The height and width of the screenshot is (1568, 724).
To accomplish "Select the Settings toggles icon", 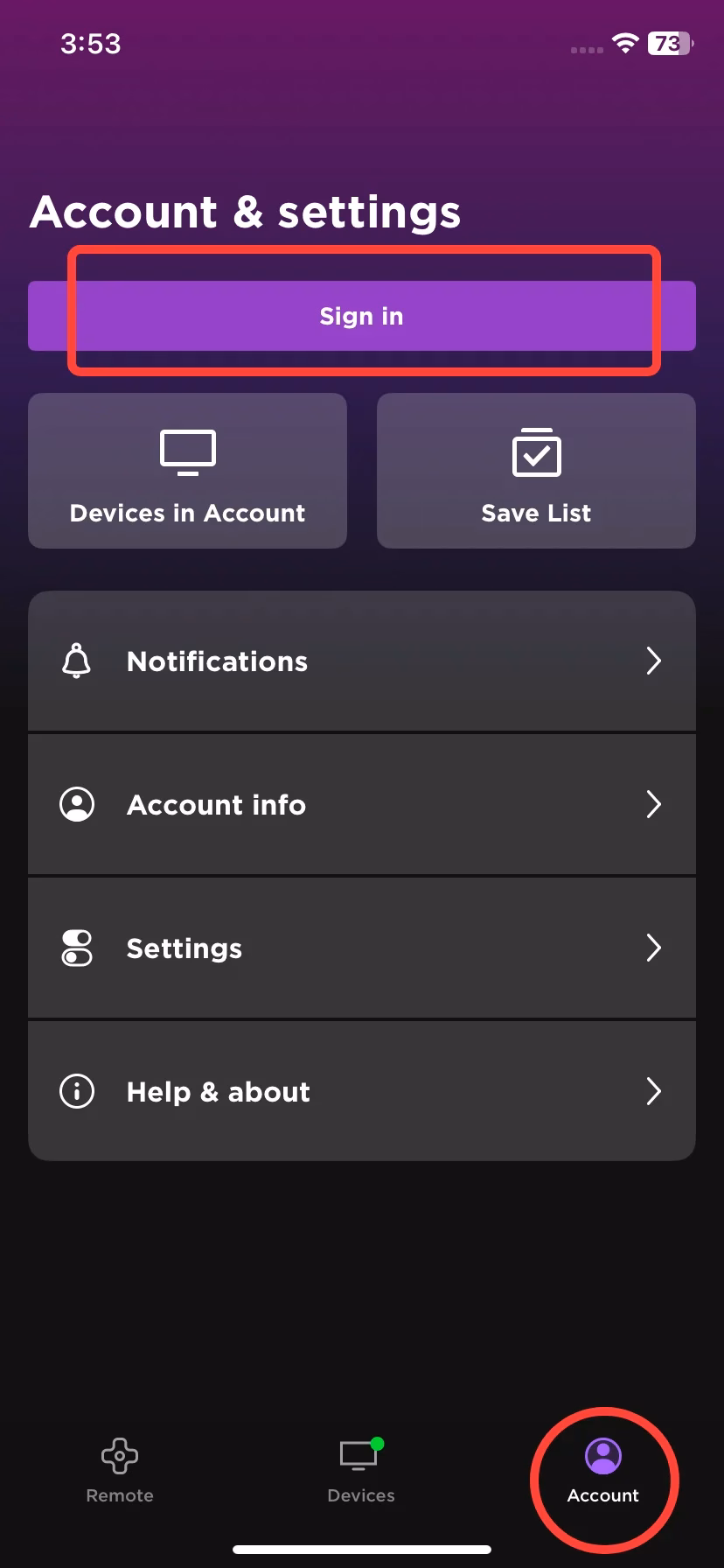I will (x=77, y=948).
